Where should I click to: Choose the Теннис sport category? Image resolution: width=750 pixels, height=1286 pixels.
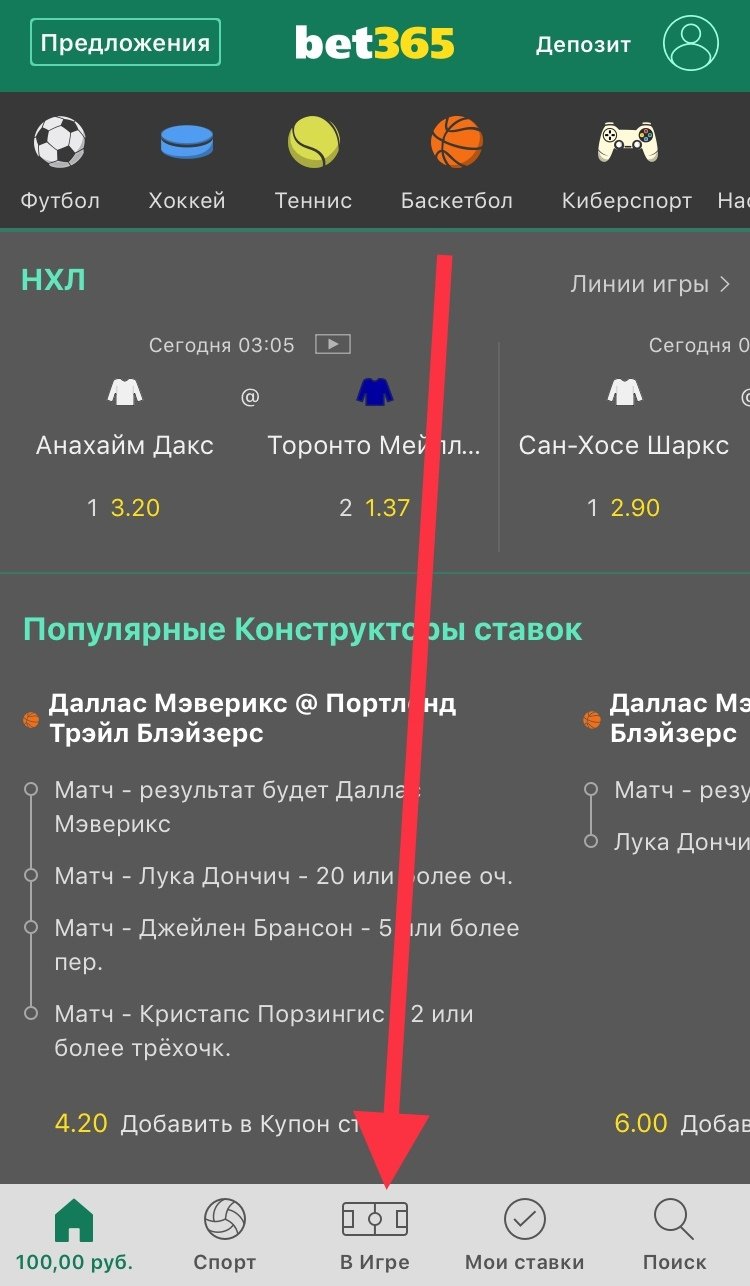[314, 162]
